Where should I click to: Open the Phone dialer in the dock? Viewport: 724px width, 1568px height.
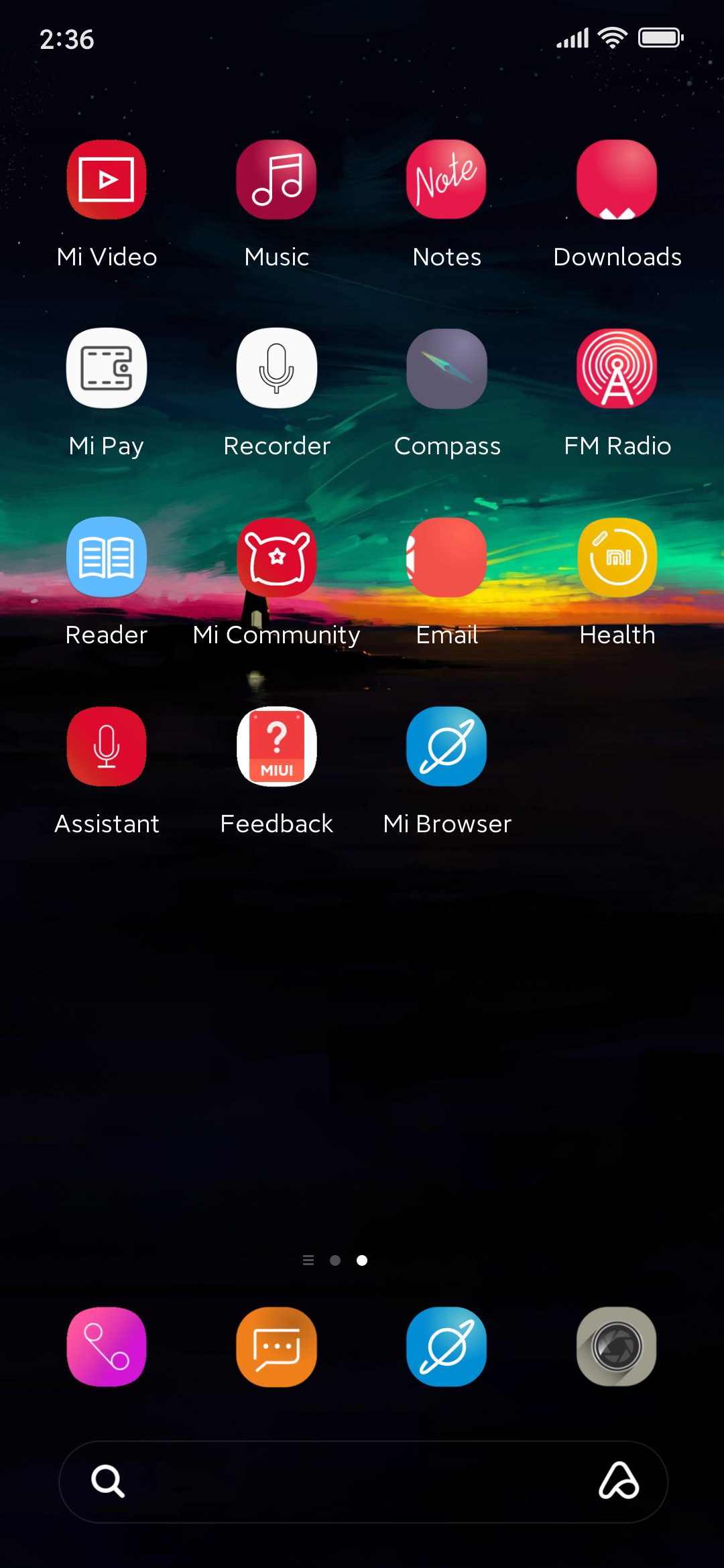107,1347
